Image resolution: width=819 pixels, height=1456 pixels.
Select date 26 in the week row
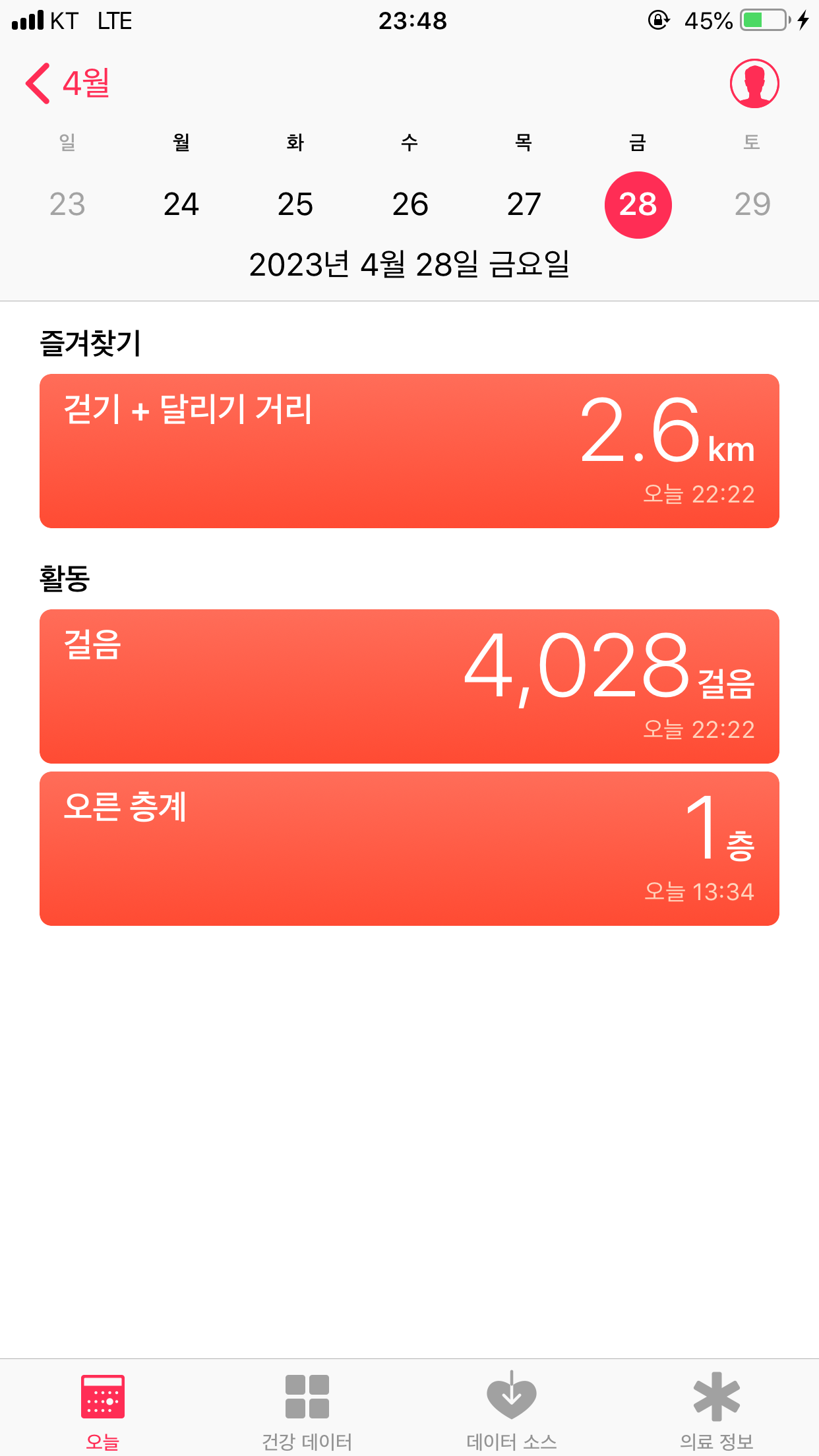coord(409,204)
